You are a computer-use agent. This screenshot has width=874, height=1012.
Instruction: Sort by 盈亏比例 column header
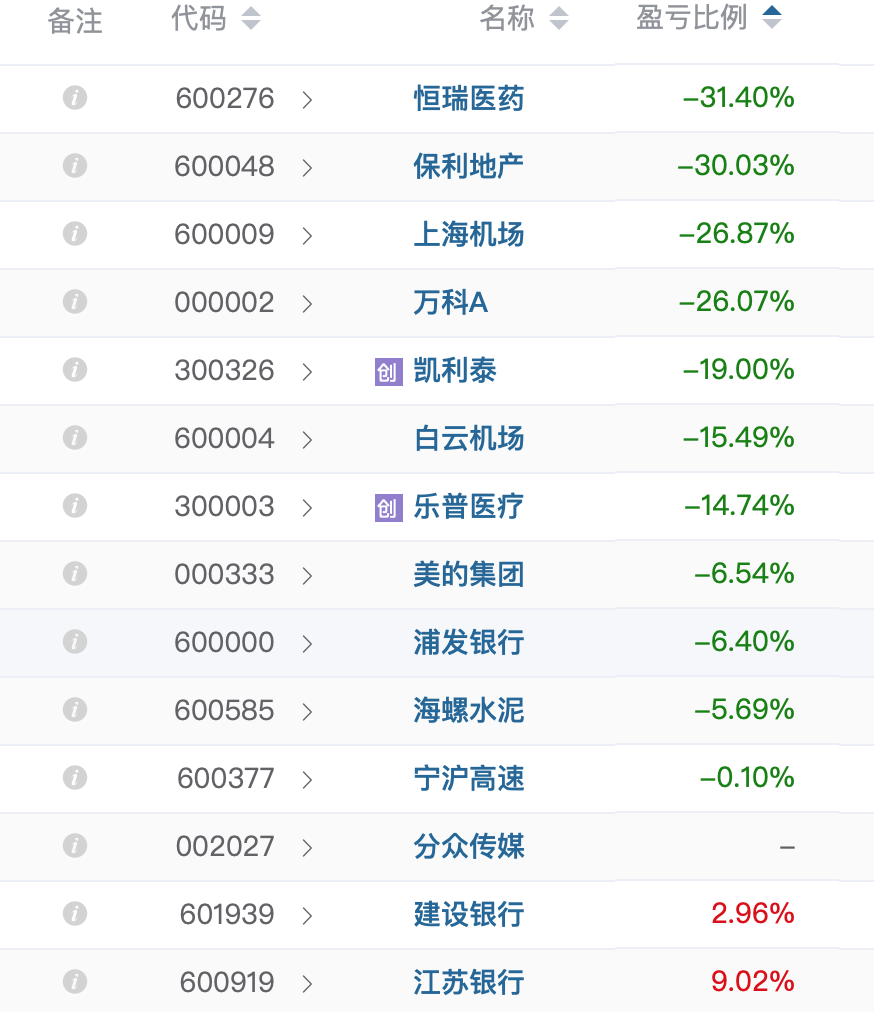coord(708,18)
